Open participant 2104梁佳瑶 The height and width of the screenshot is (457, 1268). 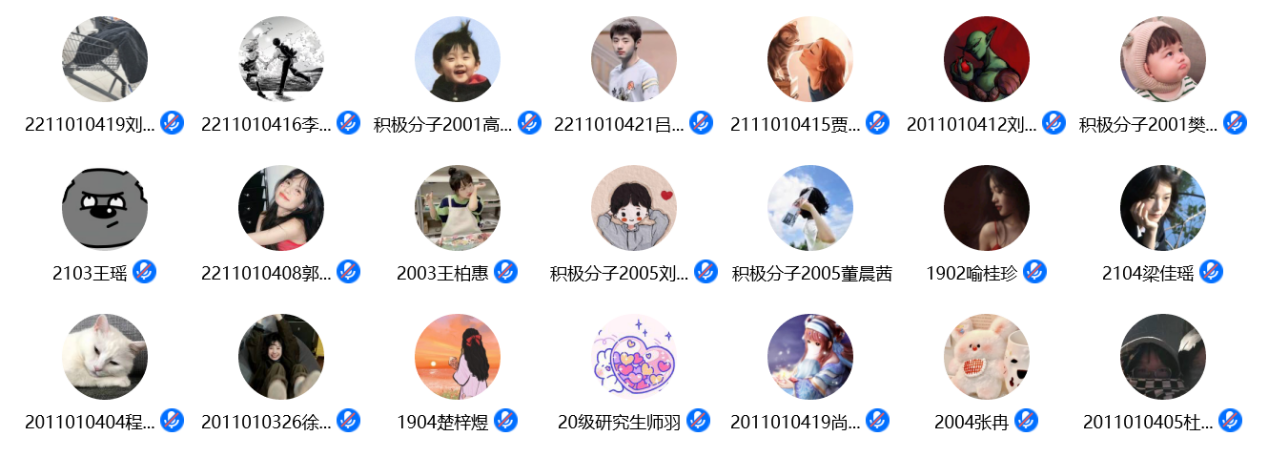pyautogui.click(x=1163, y=208)
